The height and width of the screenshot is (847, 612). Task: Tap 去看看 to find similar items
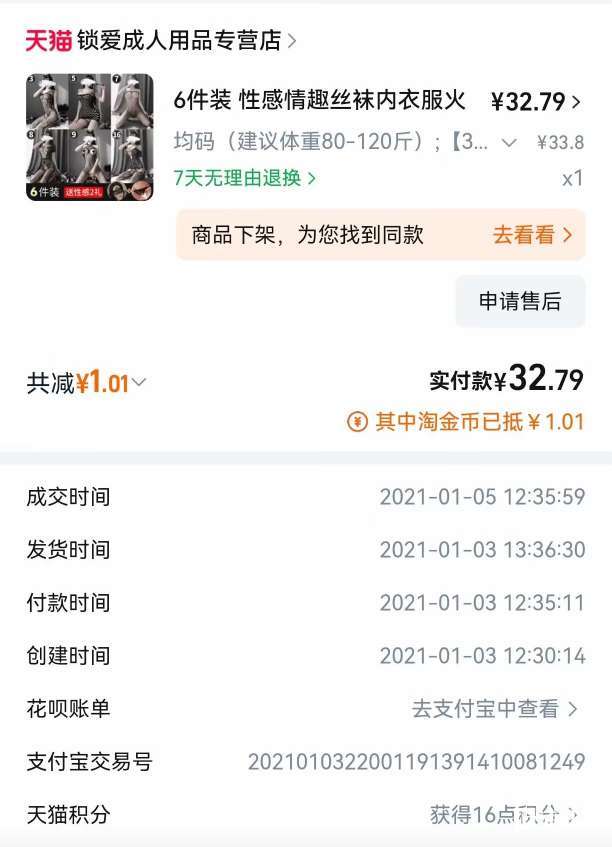pos(532,235)
